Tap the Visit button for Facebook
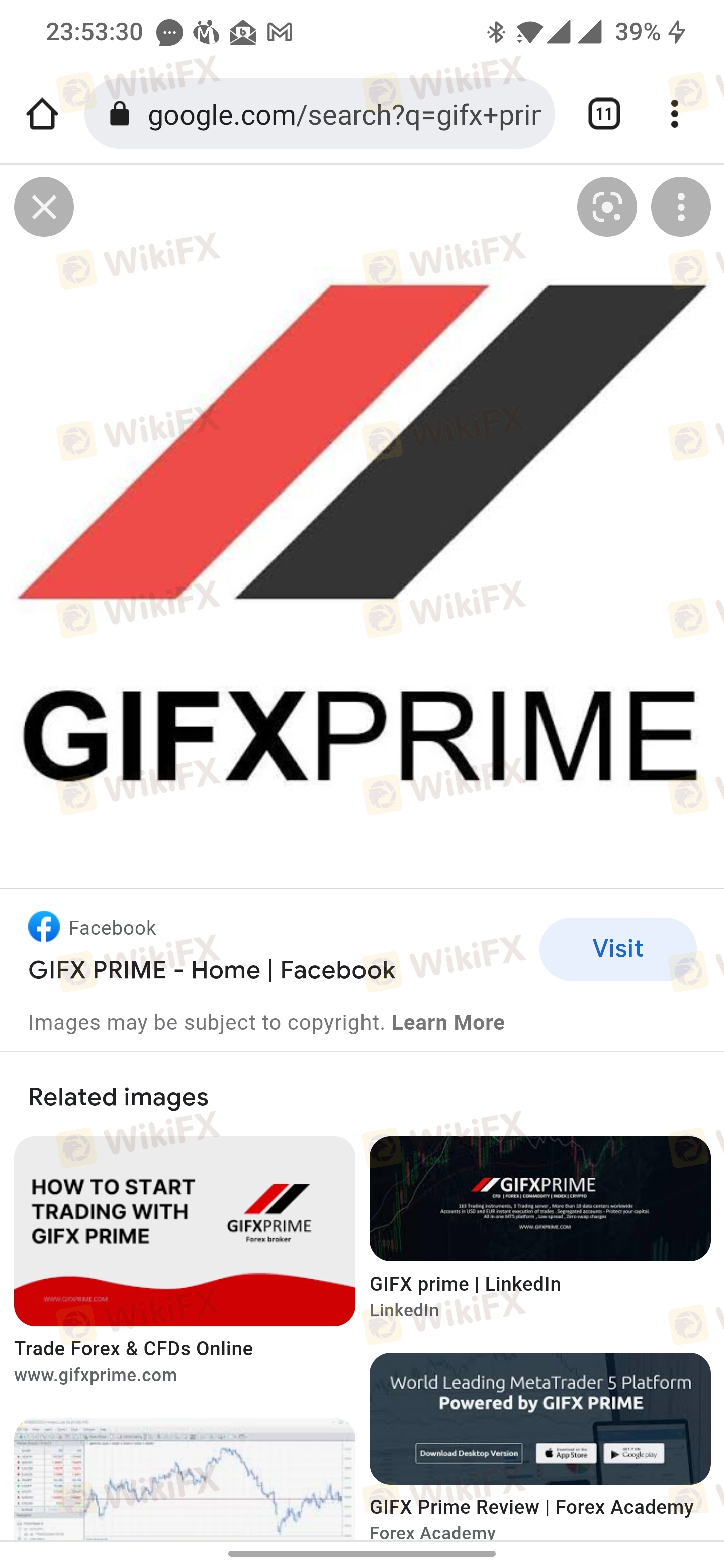724x1568 pixels. click(x=617, y=949)
